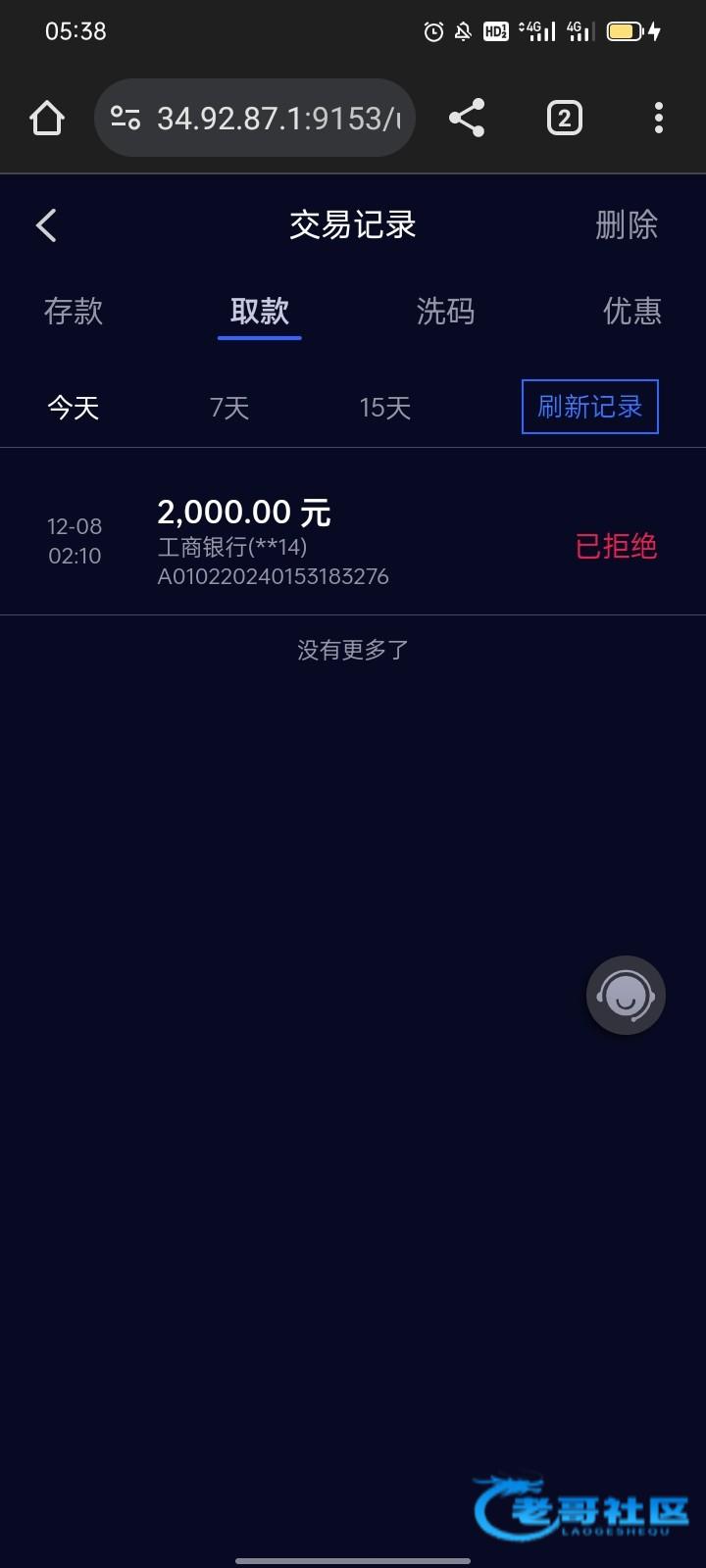Share this page from the browser toolbar
The image size is (706, 1568).
click(467, 119)
